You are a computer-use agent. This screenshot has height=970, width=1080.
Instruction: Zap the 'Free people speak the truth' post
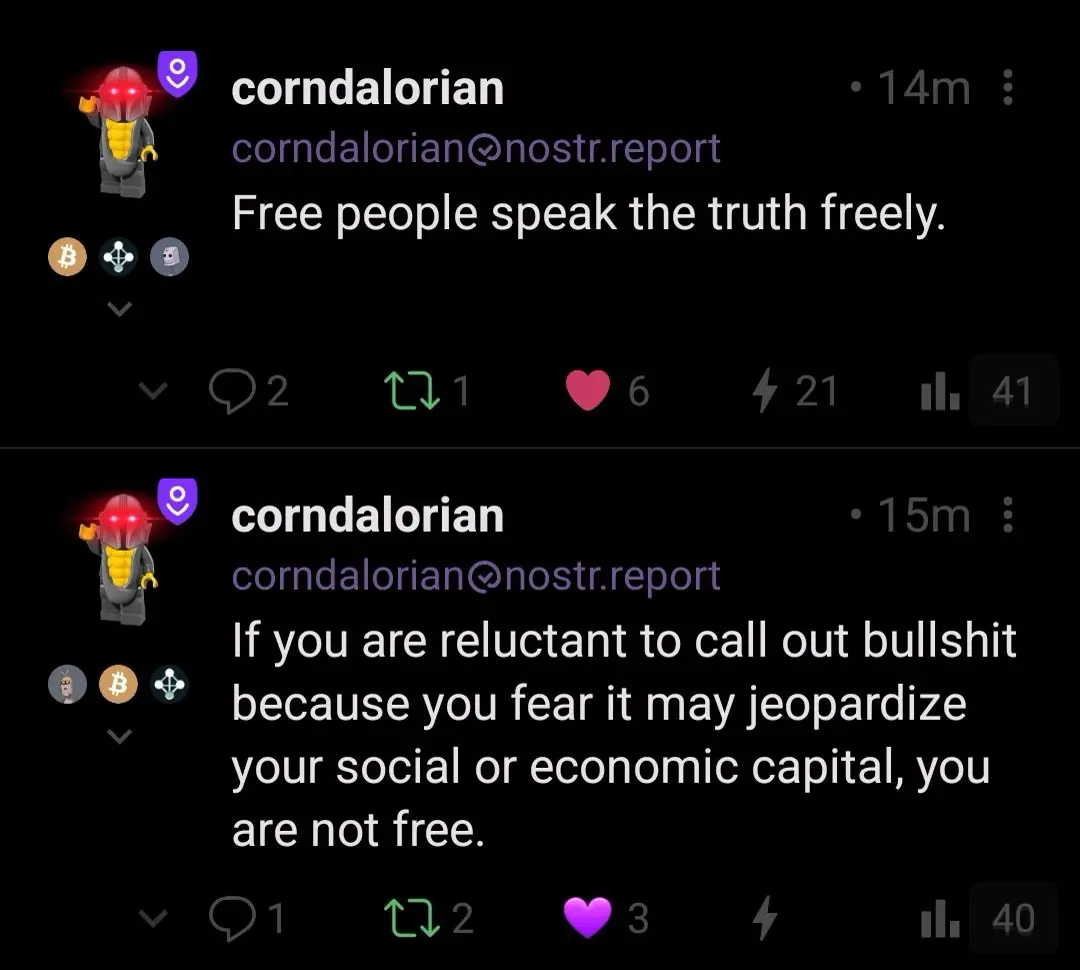[764, 391]
